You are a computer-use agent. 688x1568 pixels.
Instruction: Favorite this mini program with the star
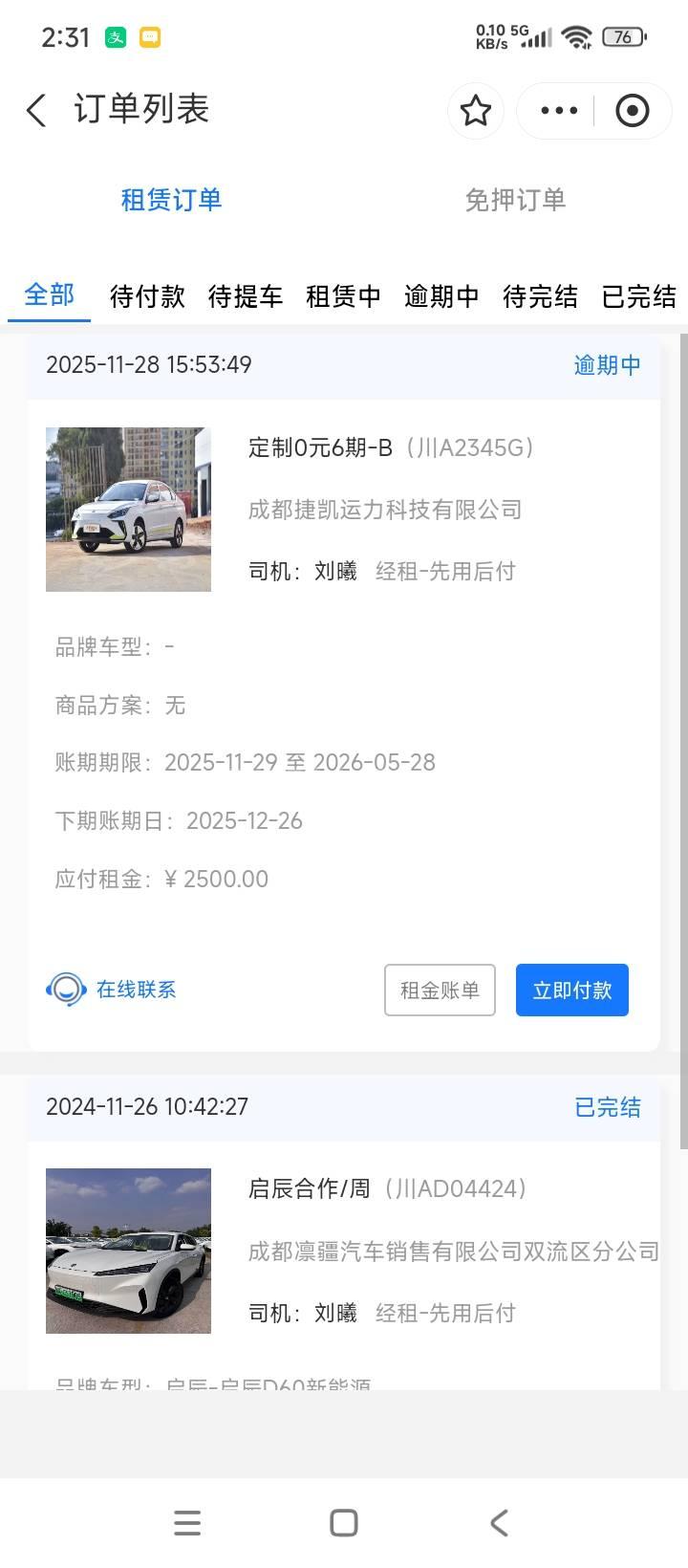(475, 111)
